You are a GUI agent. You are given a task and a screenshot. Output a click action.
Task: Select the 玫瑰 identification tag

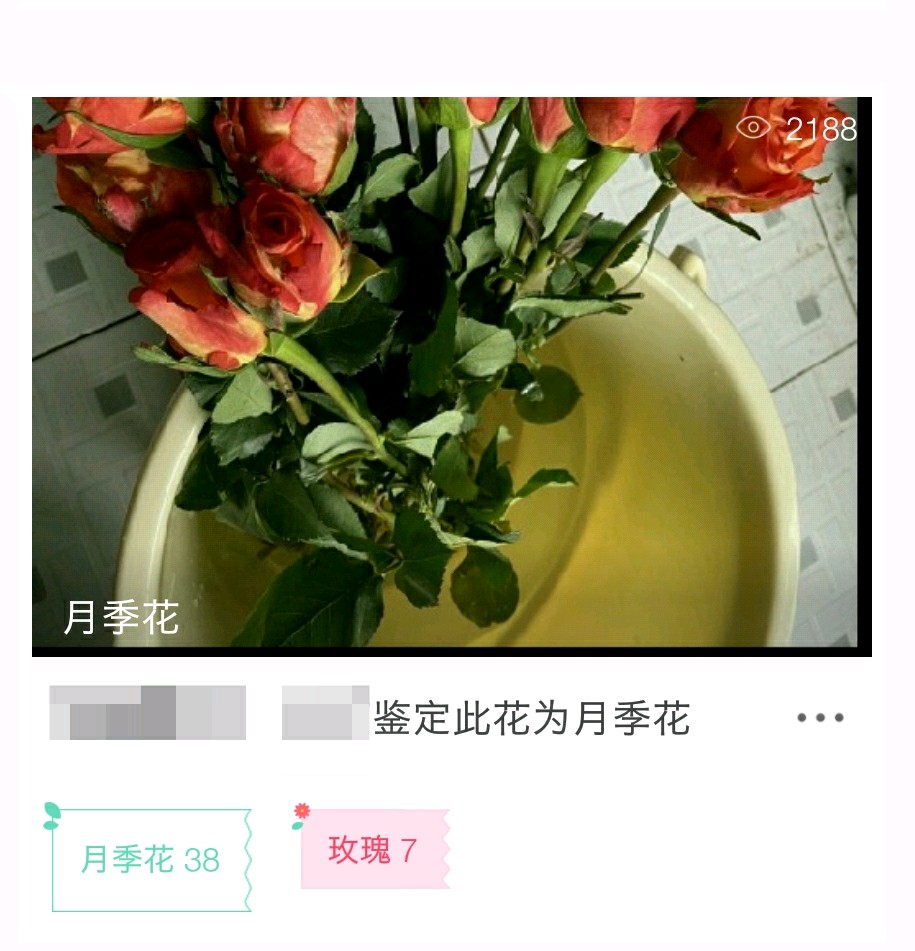click(x=374, y=850)
